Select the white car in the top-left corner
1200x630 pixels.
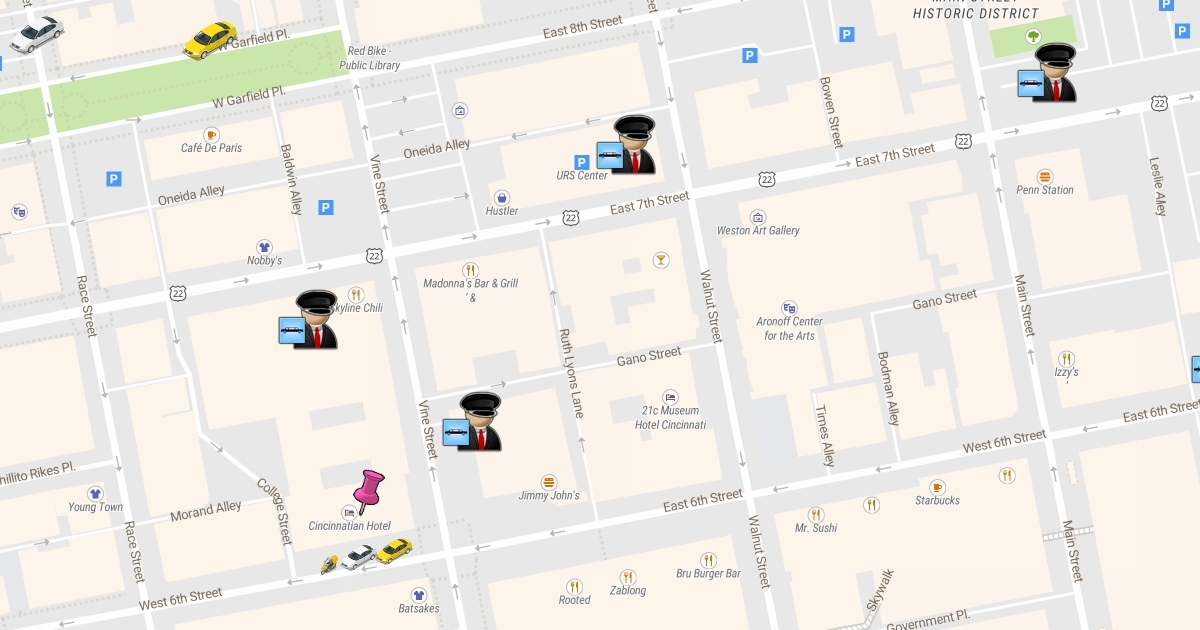coord(36,34)
